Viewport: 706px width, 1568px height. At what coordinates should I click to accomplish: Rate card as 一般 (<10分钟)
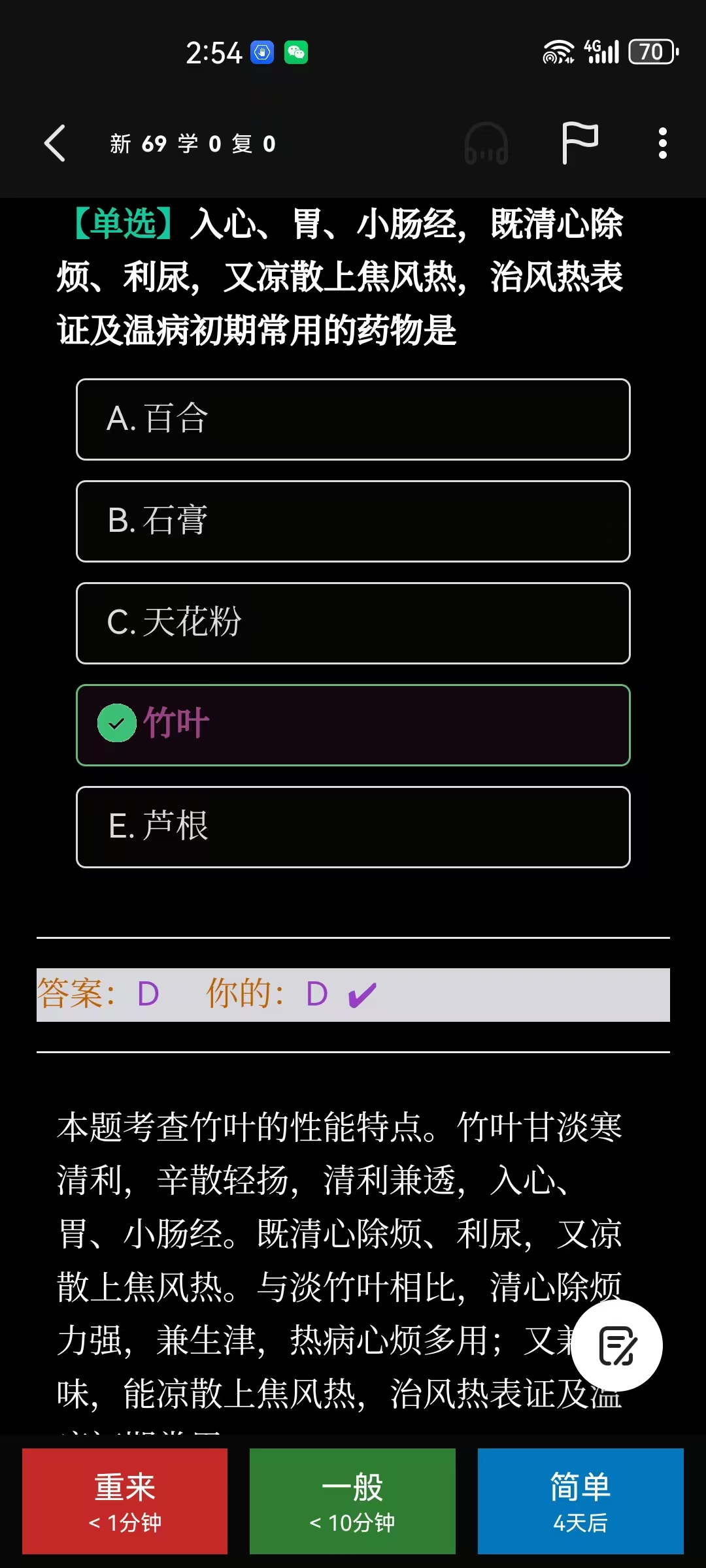(352, 1501)
